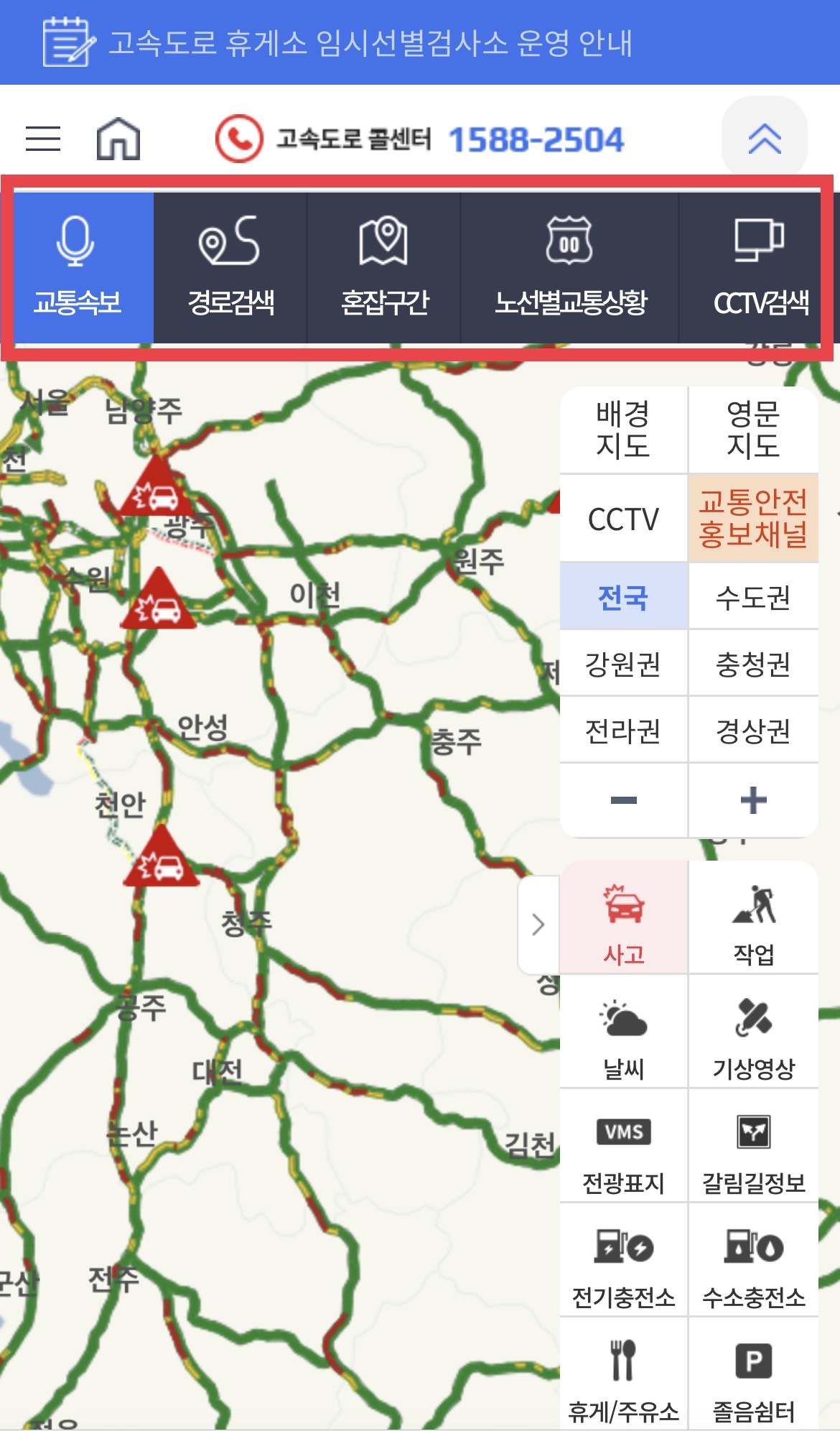Image resolution: width=840 pixels, height=1431 pixels.
Task: Select the 전기충전소 charging station icon
Action: pyautogui.click(x=623, y=1263)
